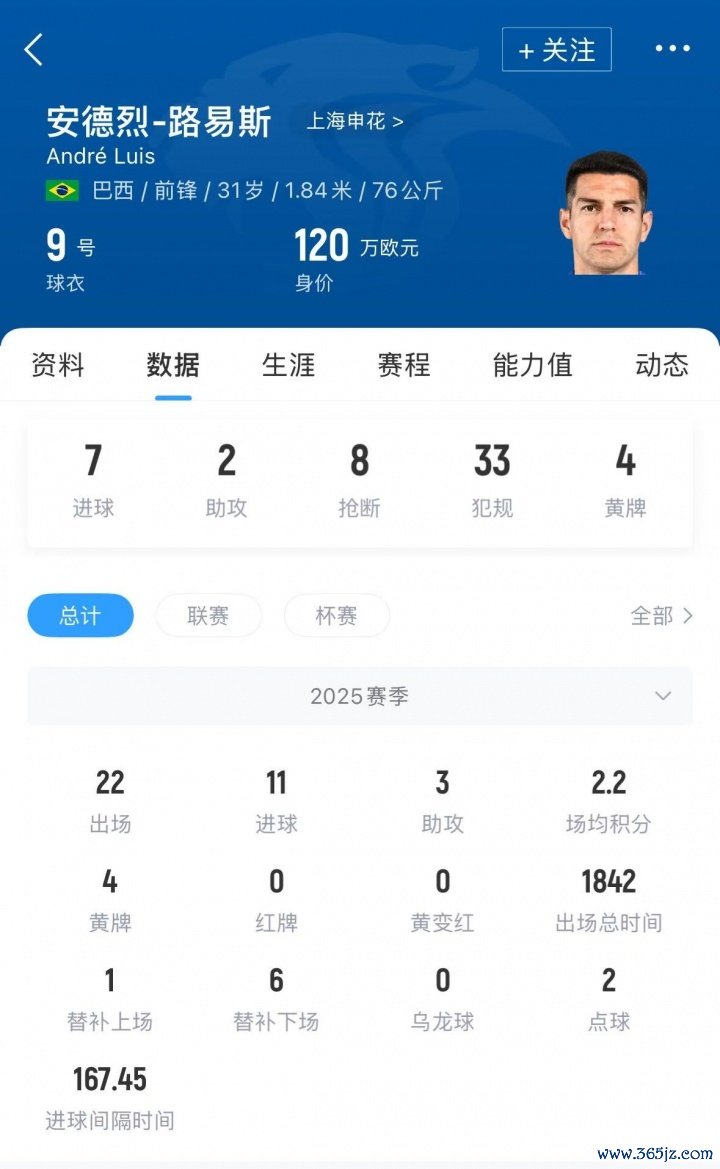The height and width of the screenshot is (1169, 720).
Task: Open the 上海申花 team page
Action: pos(355,122)
